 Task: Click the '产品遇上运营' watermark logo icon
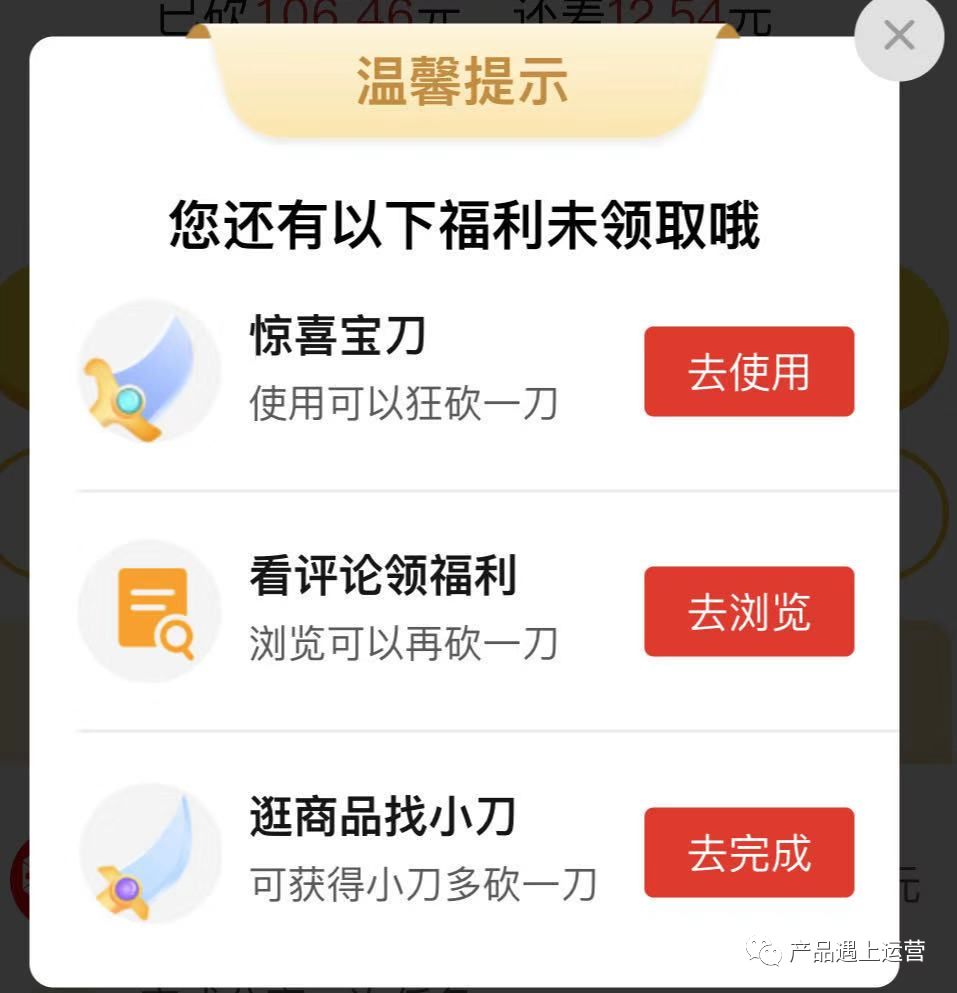762,951
